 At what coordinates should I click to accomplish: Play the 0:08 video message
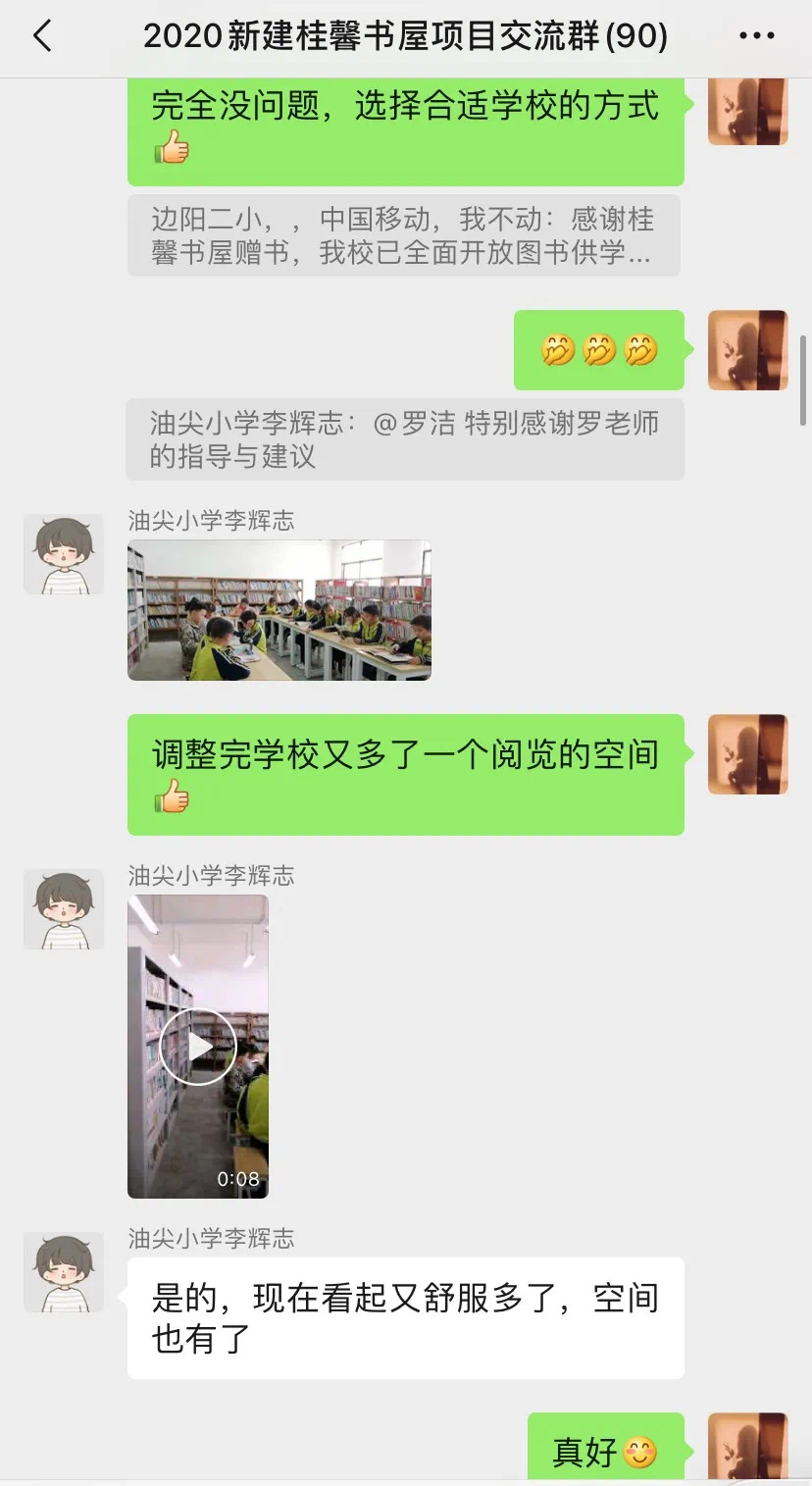[198, 1046]
